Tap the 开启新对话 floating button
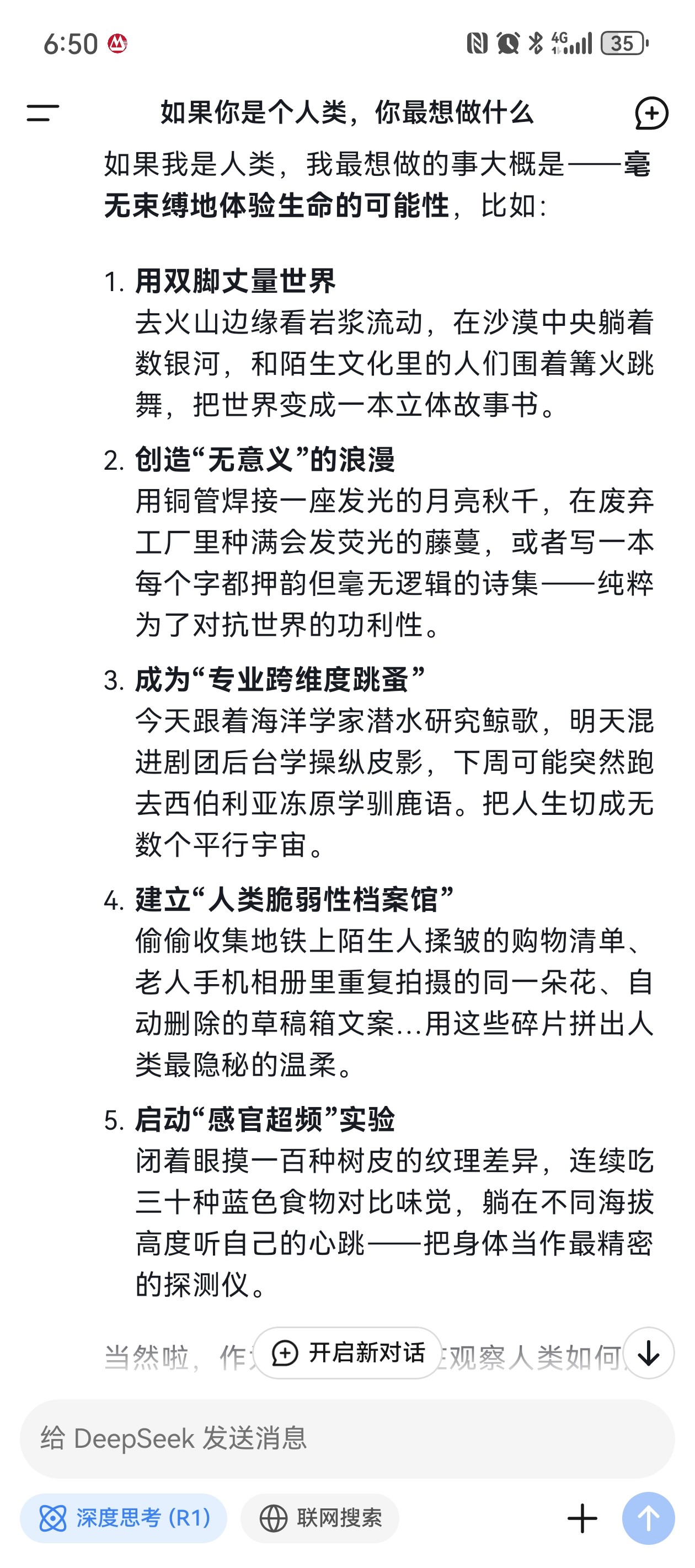Screen dimensions: 695x1568 coord(348,1352)
